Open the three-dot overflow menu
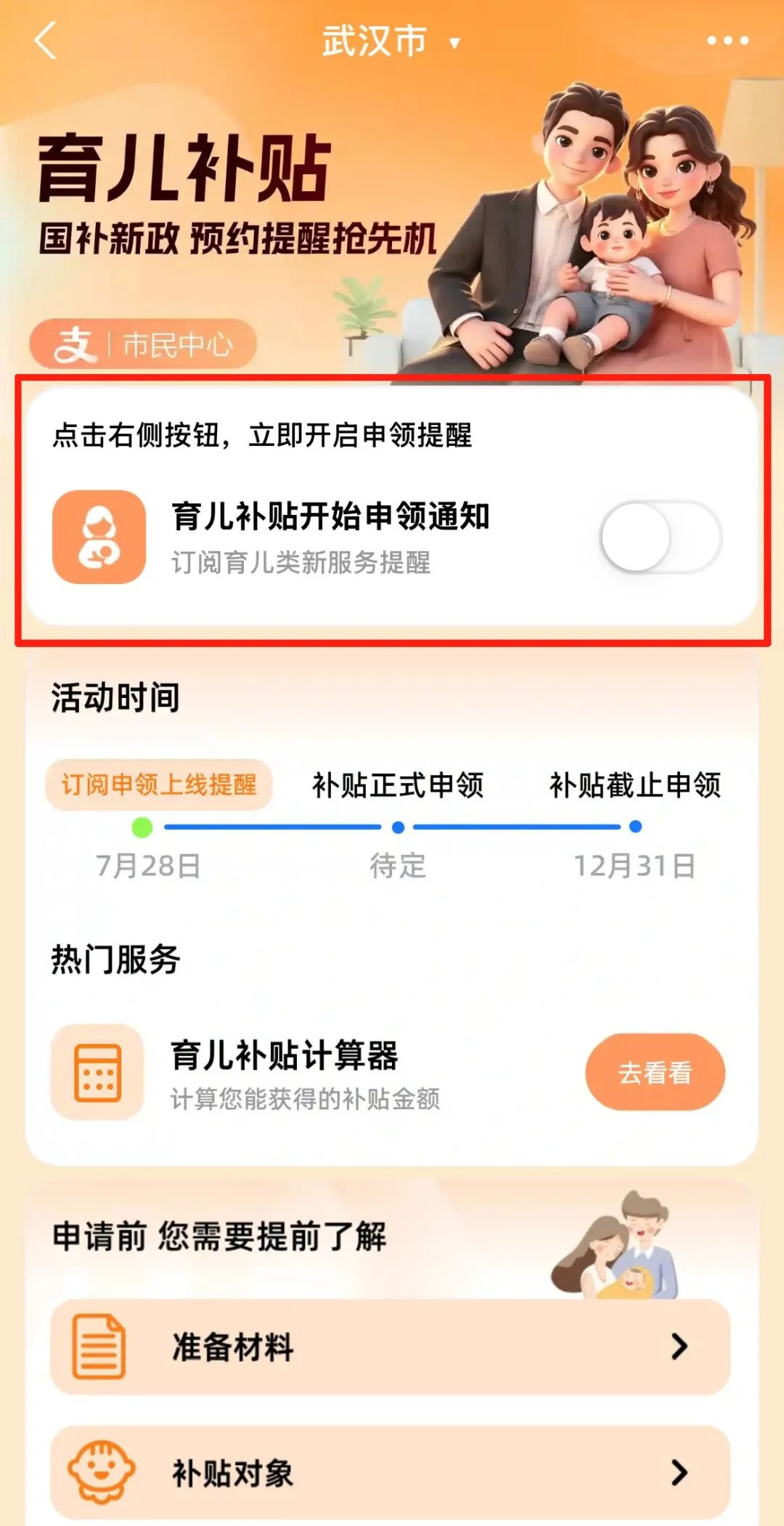784x1526 pixels. [727, 41]
